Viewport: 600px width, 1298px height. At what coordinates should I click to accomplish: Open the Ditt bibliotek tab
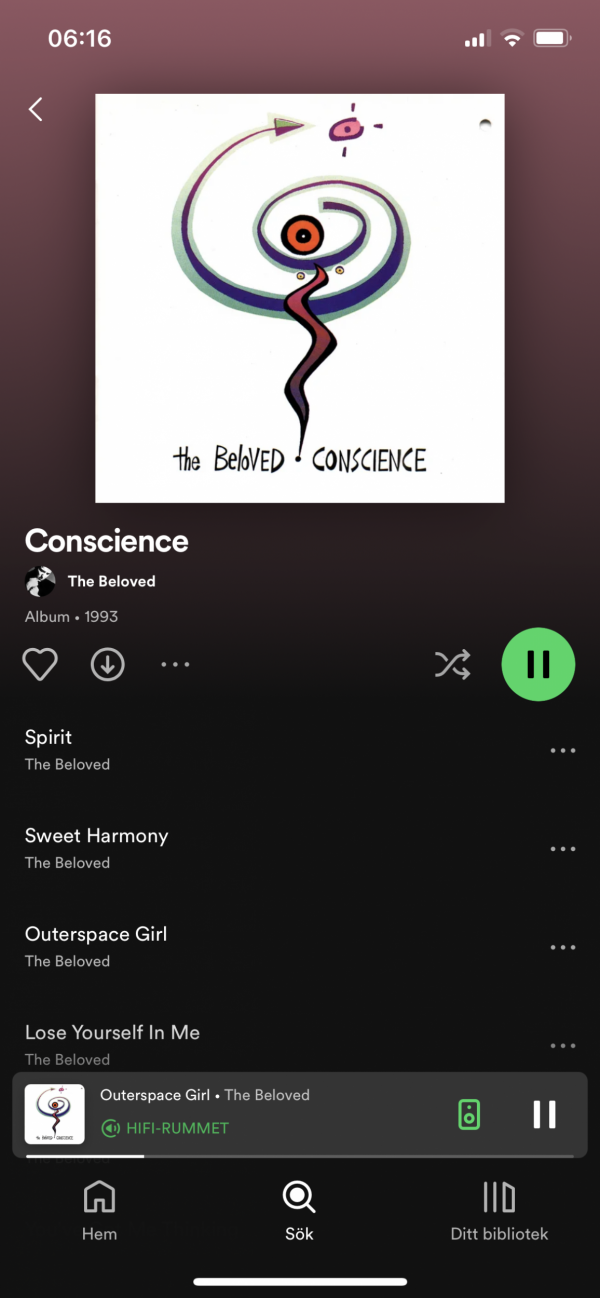click(499, 1210)
